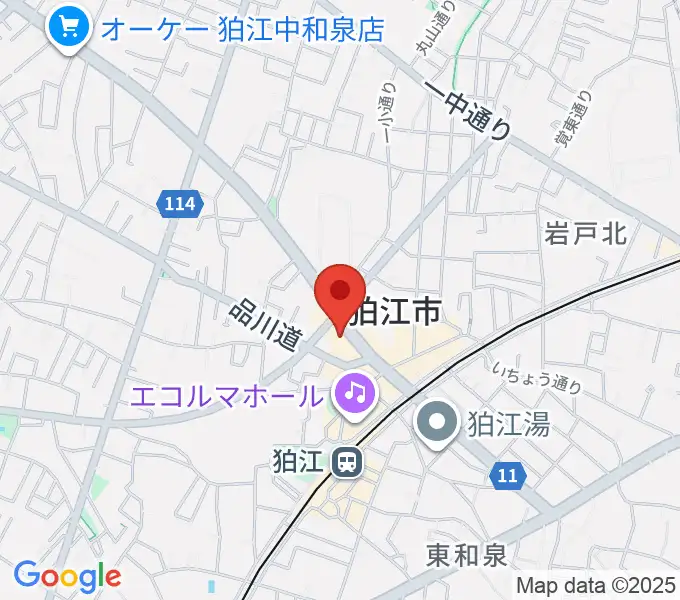Open the オーケー 狛江中和泉店 shop marker
The image size is (680, 600).
70,25
